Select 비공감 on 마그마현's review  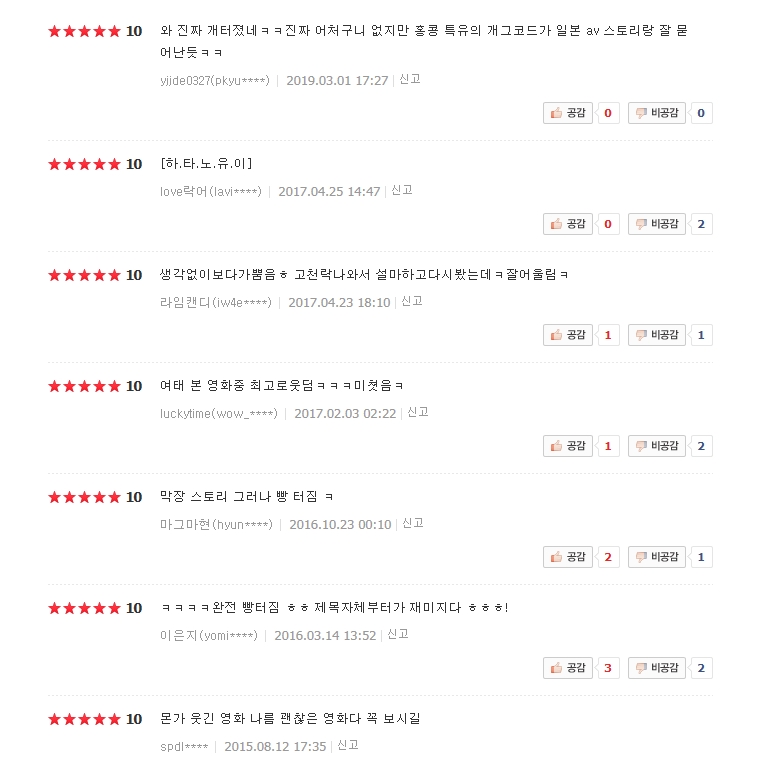point(656,557)
